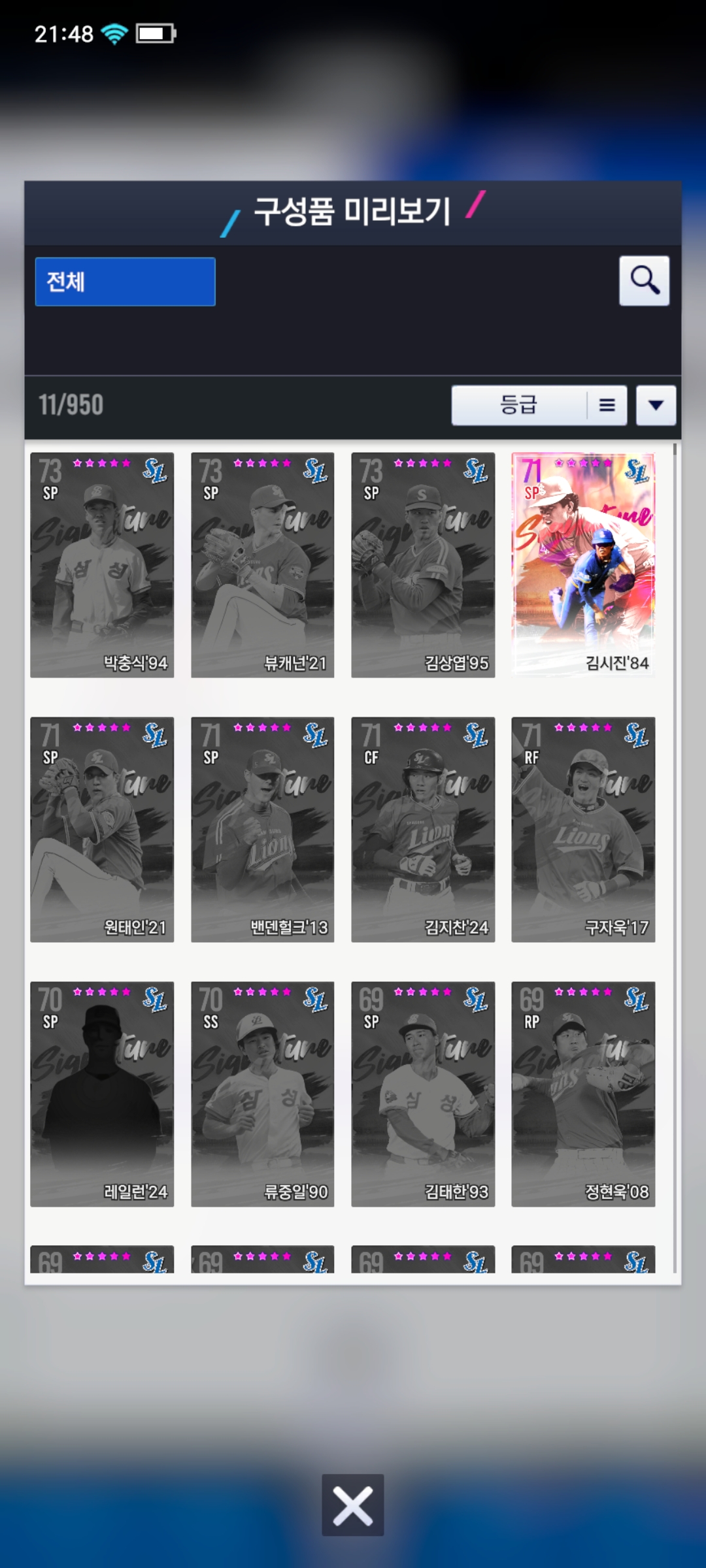The width and height of the screenshot is (706, 1568).
Task: Open the 뷰캐넌'21 player card
Action: click(x=262, y=565)
